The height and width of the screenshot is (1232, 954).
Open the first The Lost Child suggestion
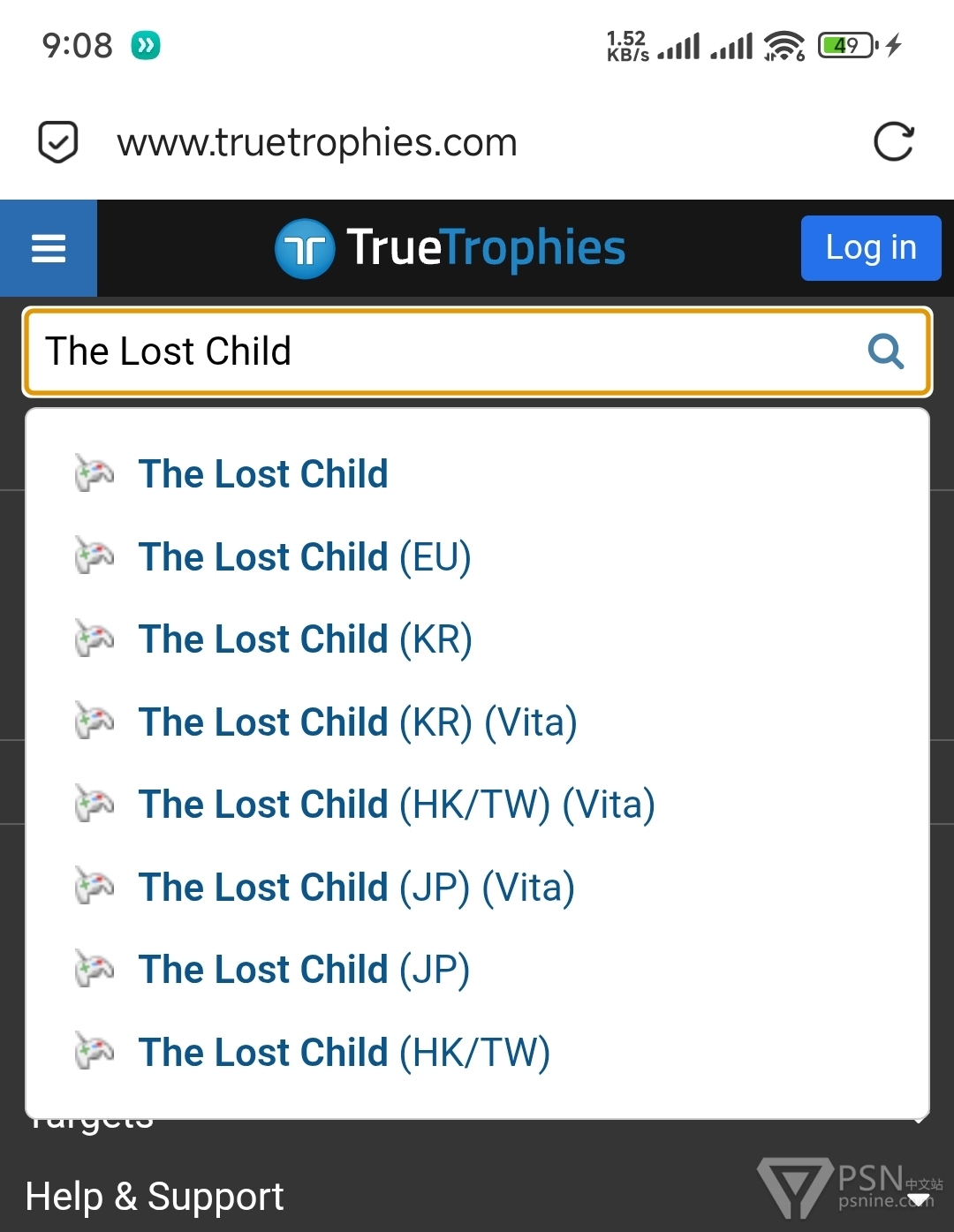(x=263, y=474)
